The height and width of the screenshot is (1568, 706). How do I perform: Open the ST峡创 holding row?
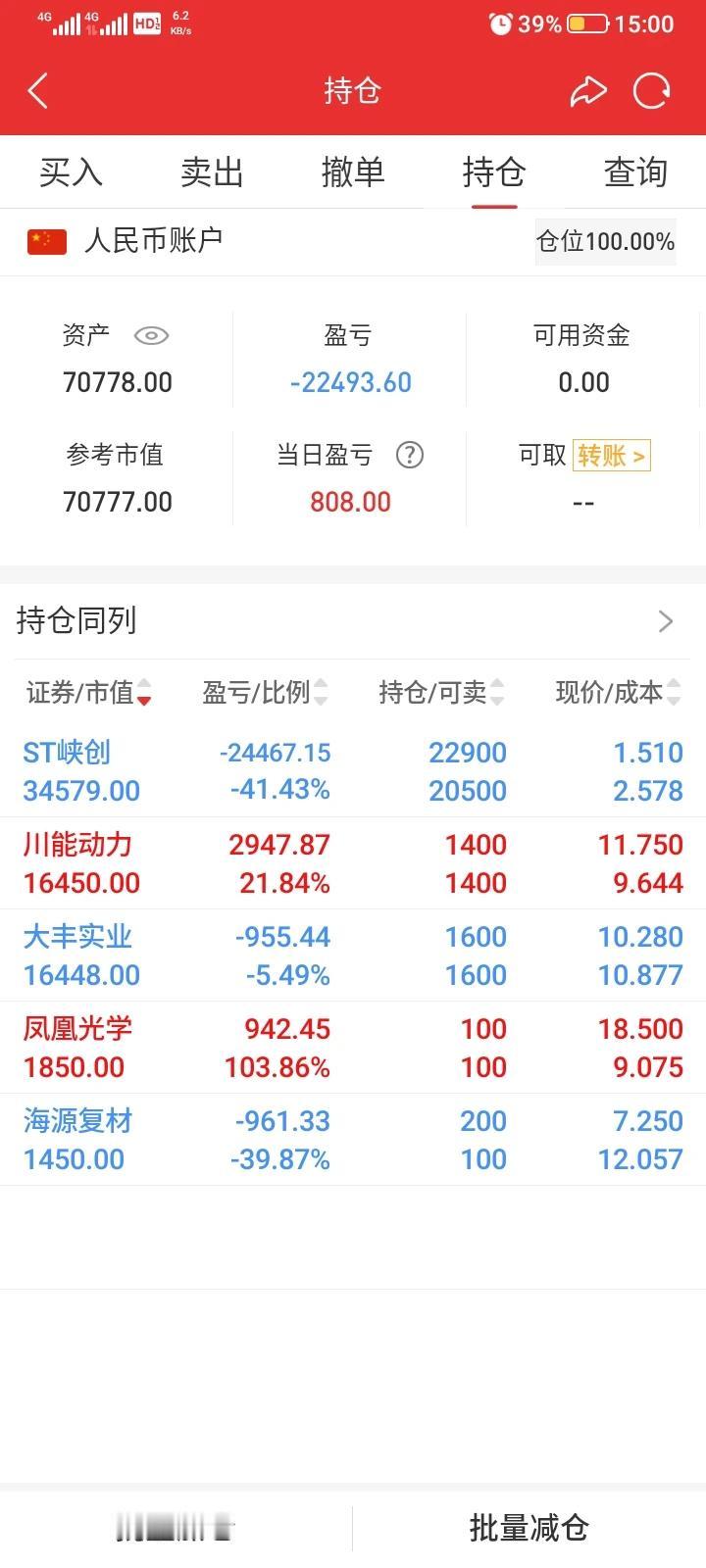tap(353, 771)
